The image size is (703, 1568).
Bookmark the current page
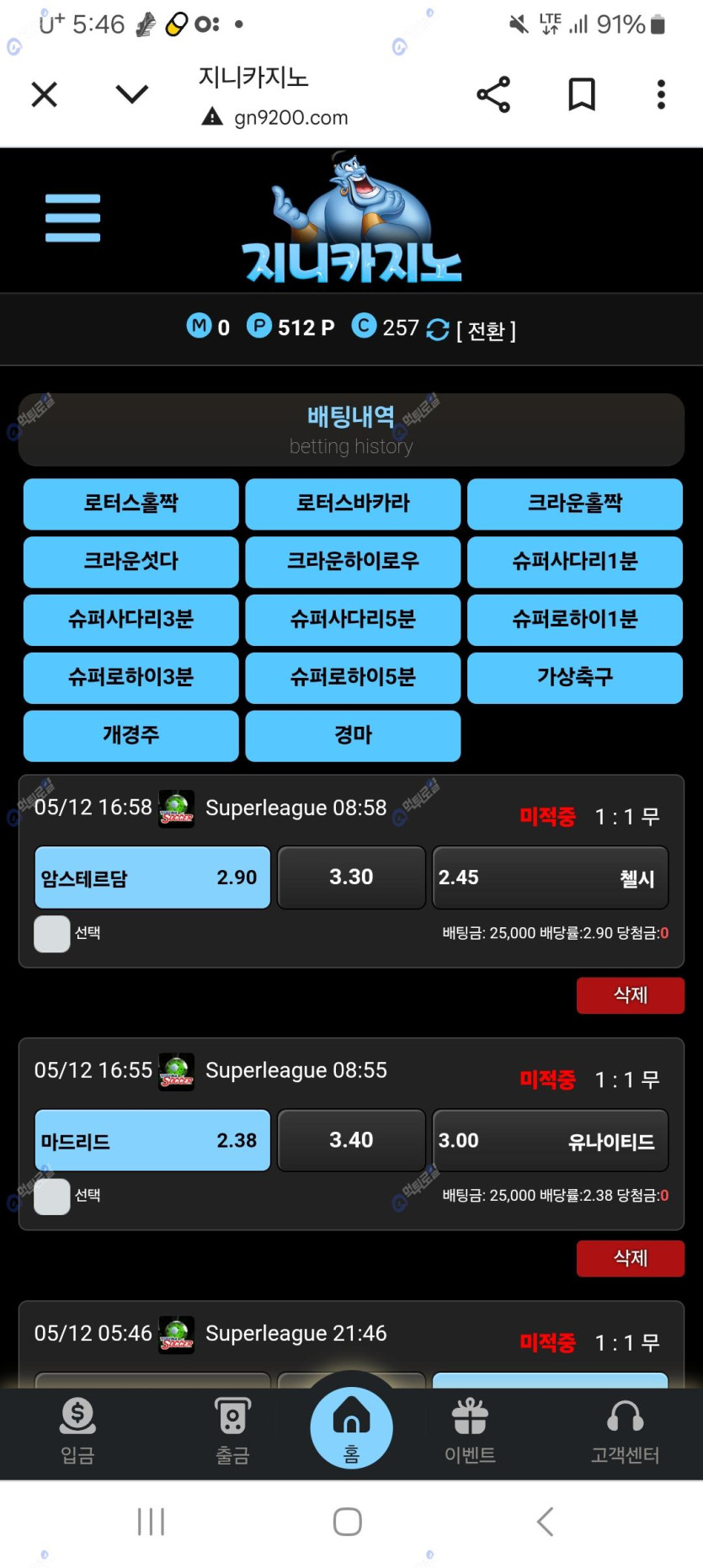(581, 94)
